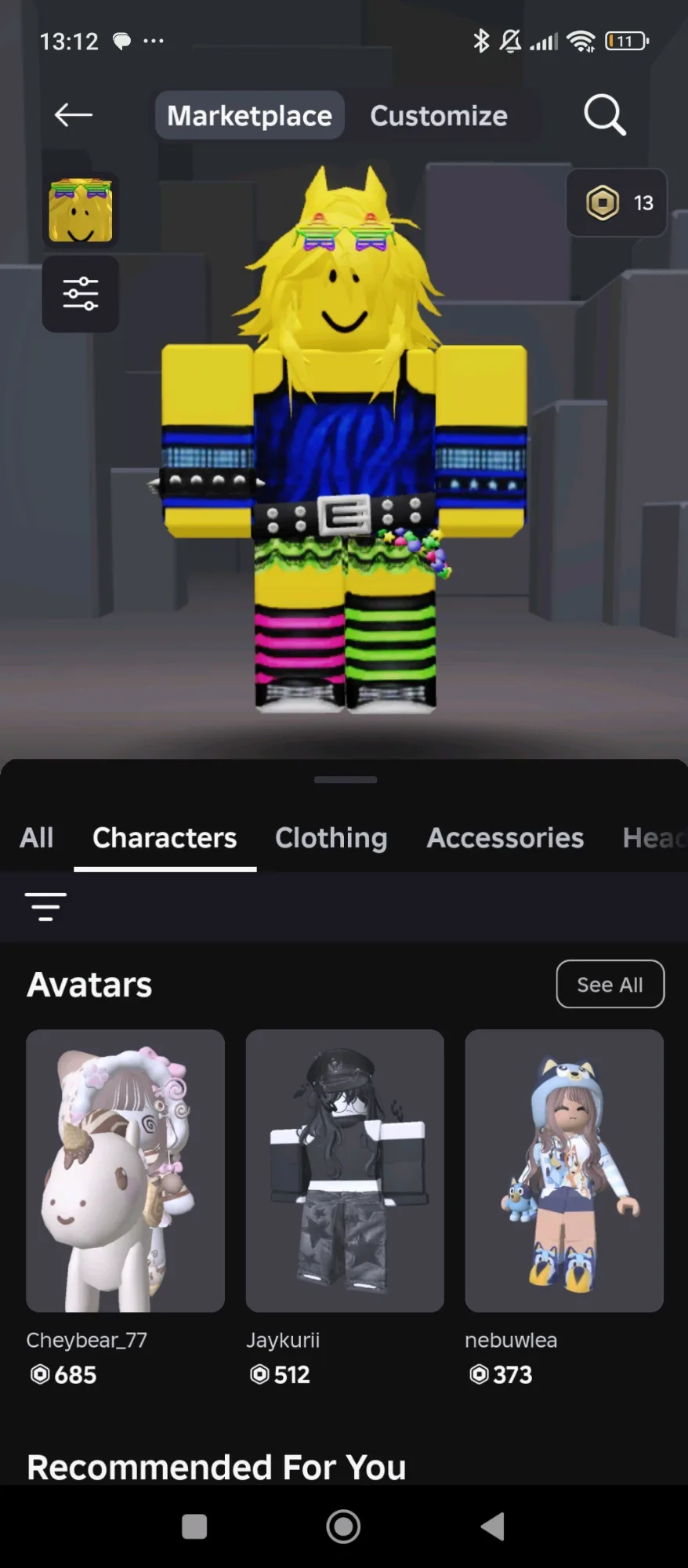Show the All category
Screen dimensions: 688x1568
point(37,837)
